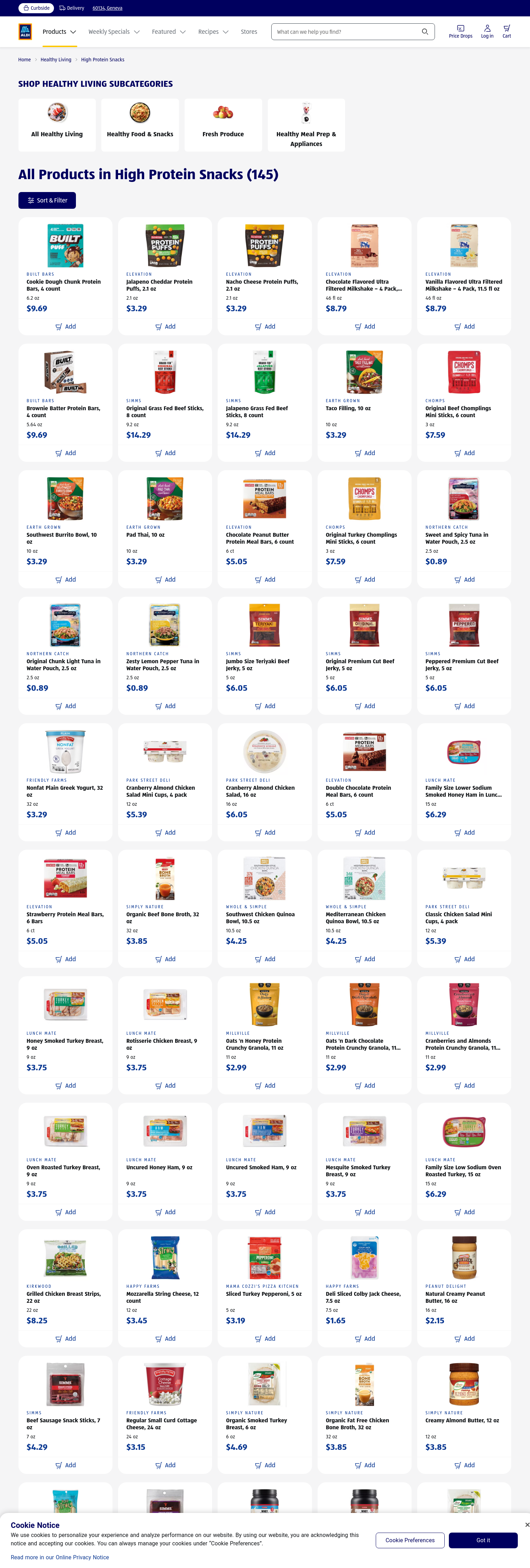Go to the Stores page
This screenshot has height=1568, width=530.
click(248, 32)
